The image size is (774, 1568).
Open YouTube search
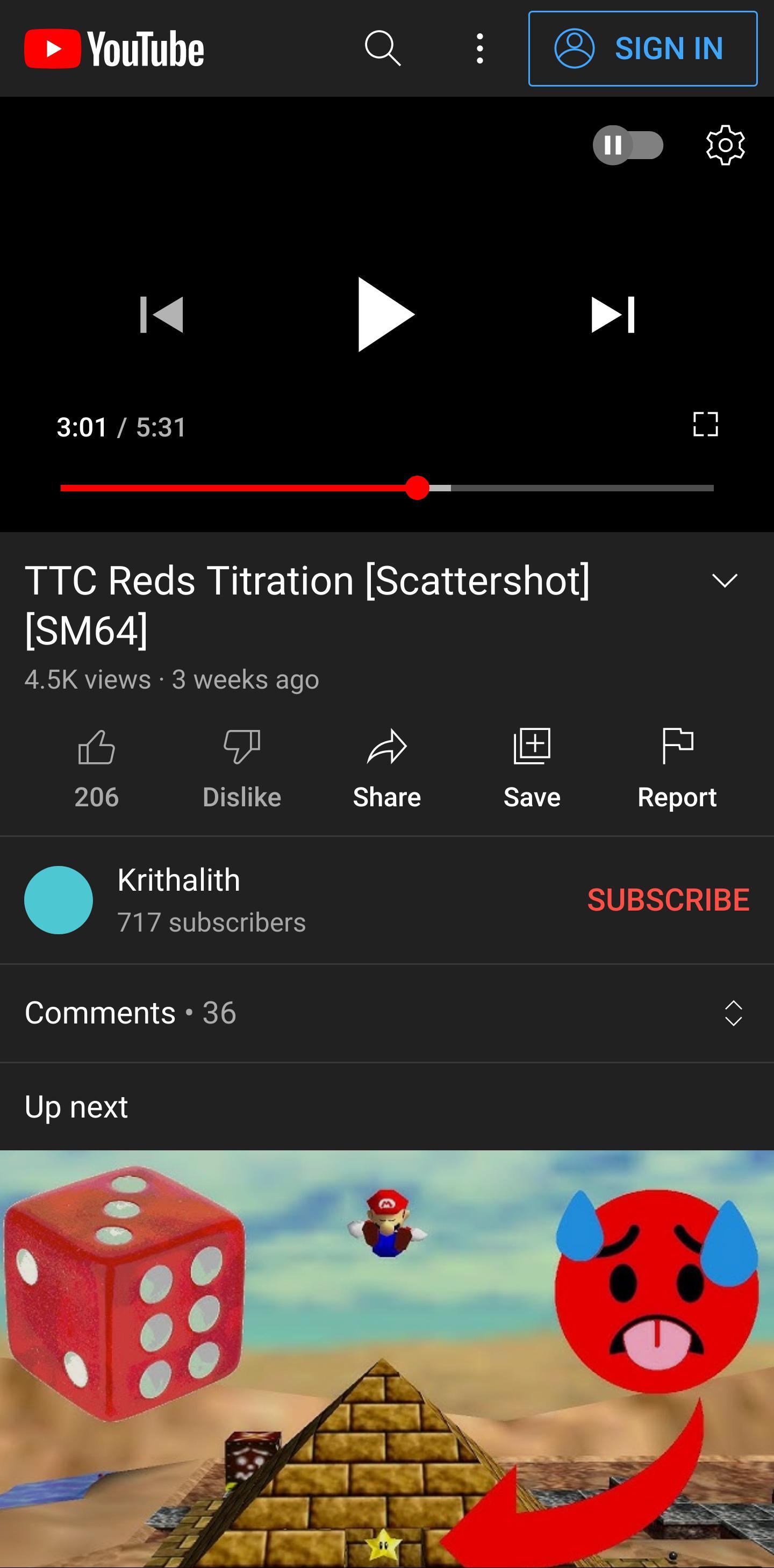click(x=383, y=48)
